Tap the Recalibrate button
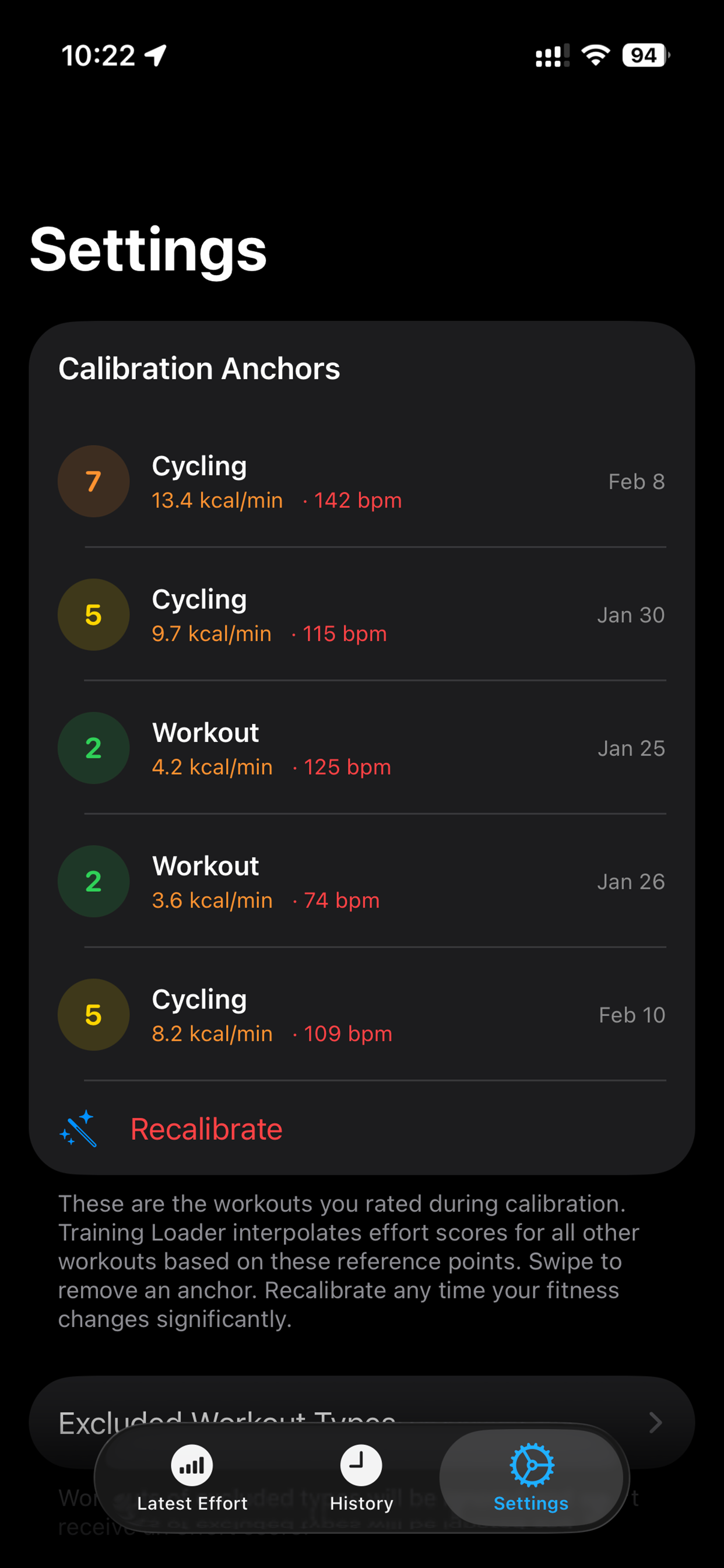The image size is (724, 1568). click(206, 1129)
